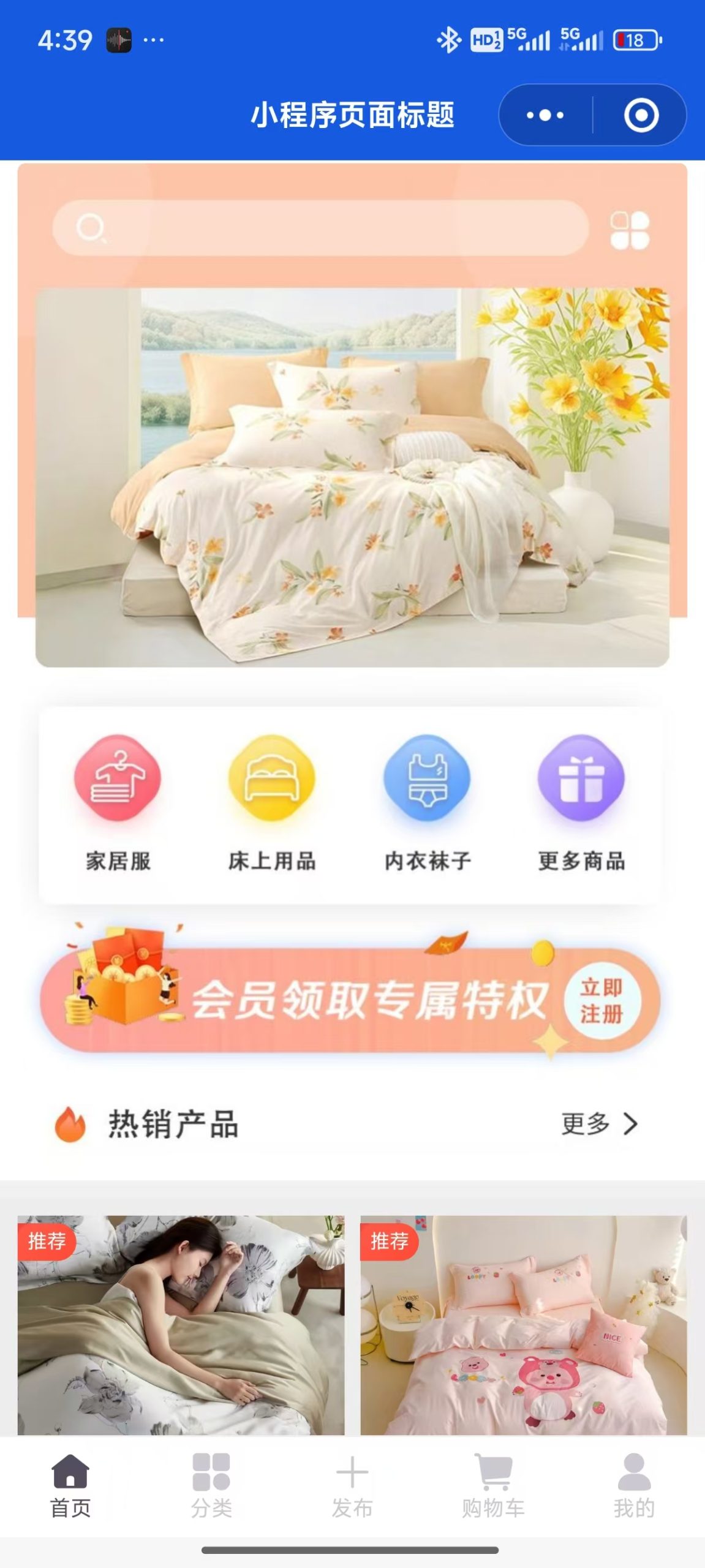Open the mini program more-options menu
The height and width of the screenshot is (1568, 705).
pos(545,115)
